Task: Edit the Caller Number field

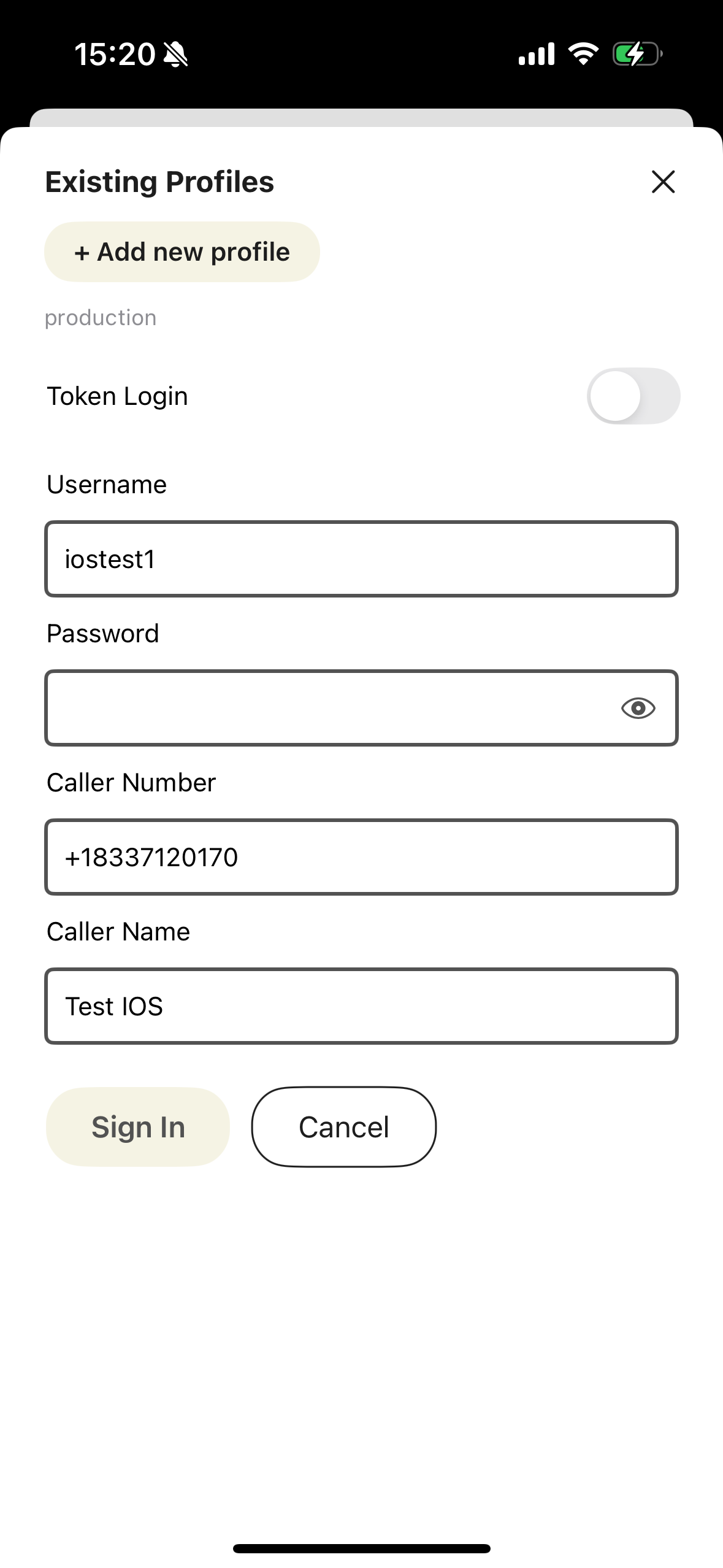Action: [x=361, y=857]
